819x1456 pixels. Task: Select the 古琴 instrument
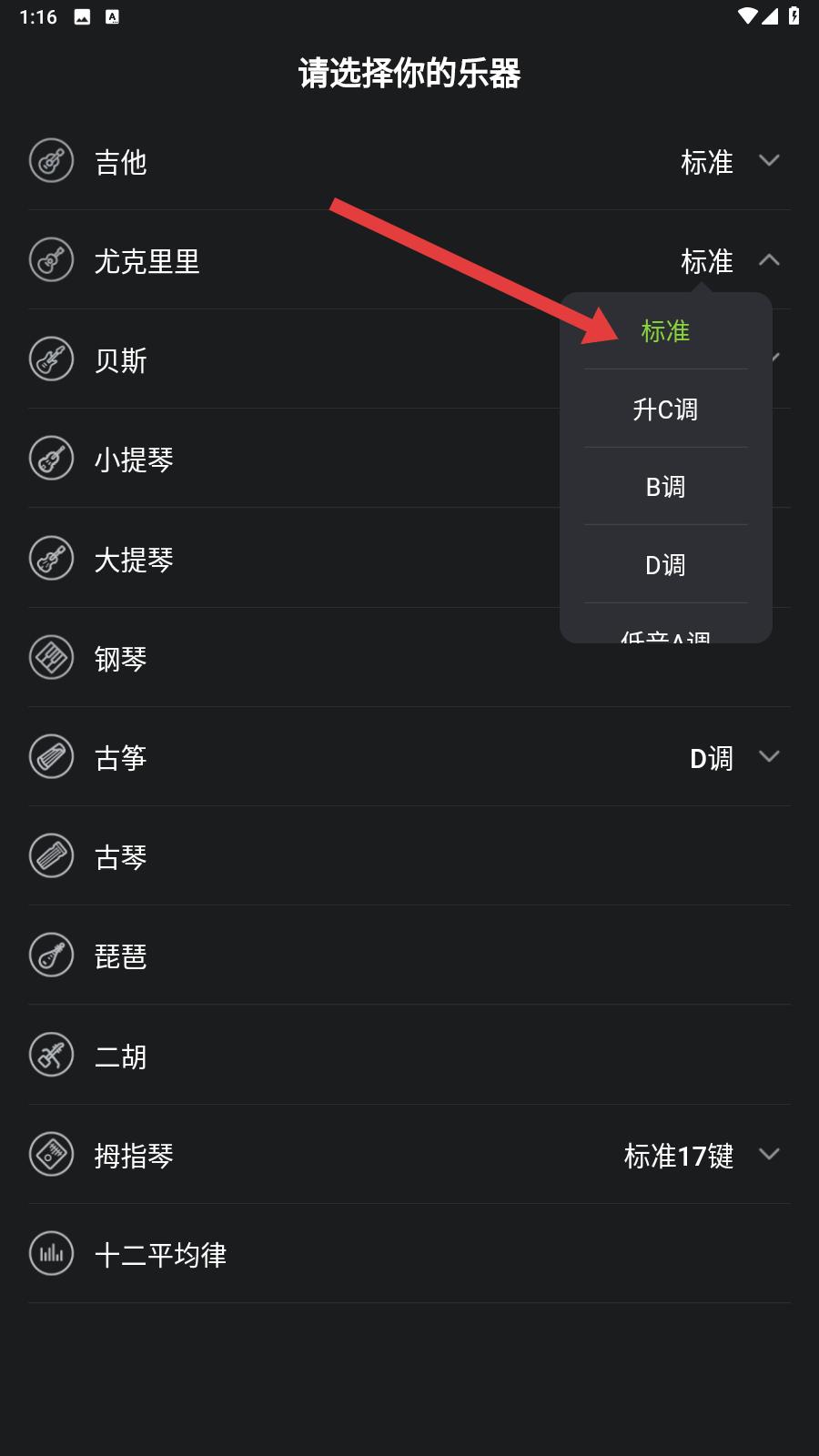click(x=409, y=856)
